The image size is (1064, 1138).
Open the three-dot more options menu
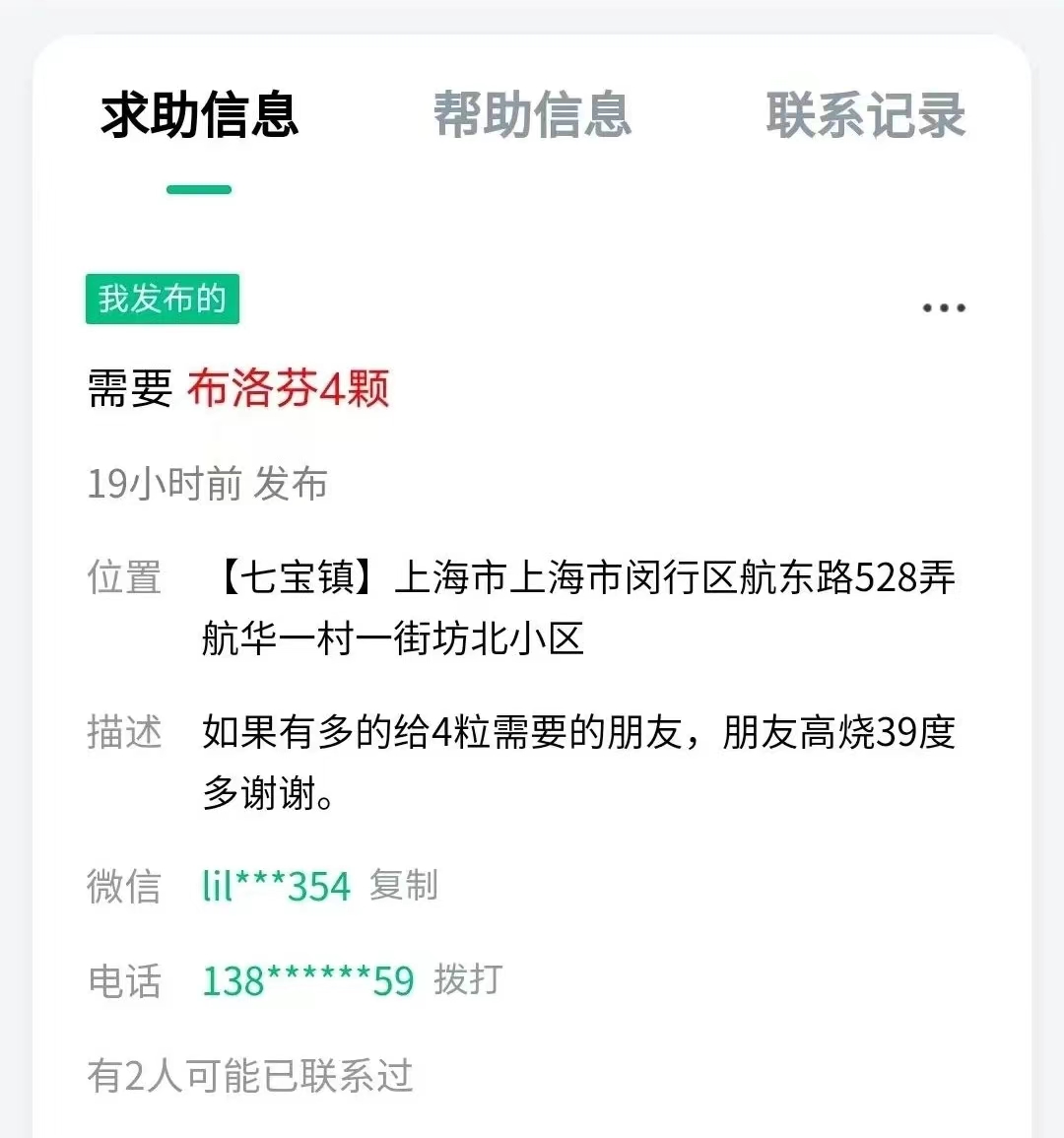[943, 307]
